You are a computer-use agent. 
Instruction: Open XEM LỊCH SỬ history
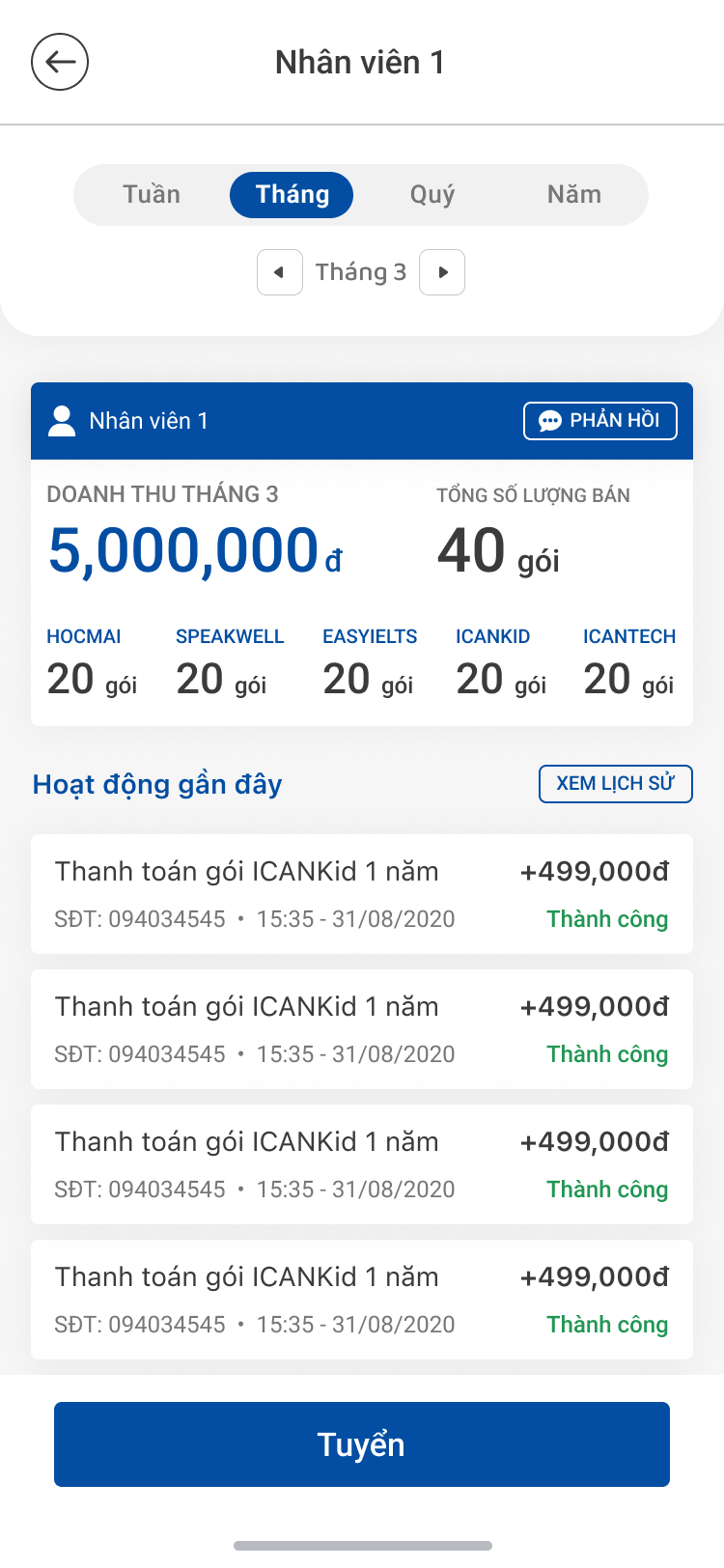point(616,783)
